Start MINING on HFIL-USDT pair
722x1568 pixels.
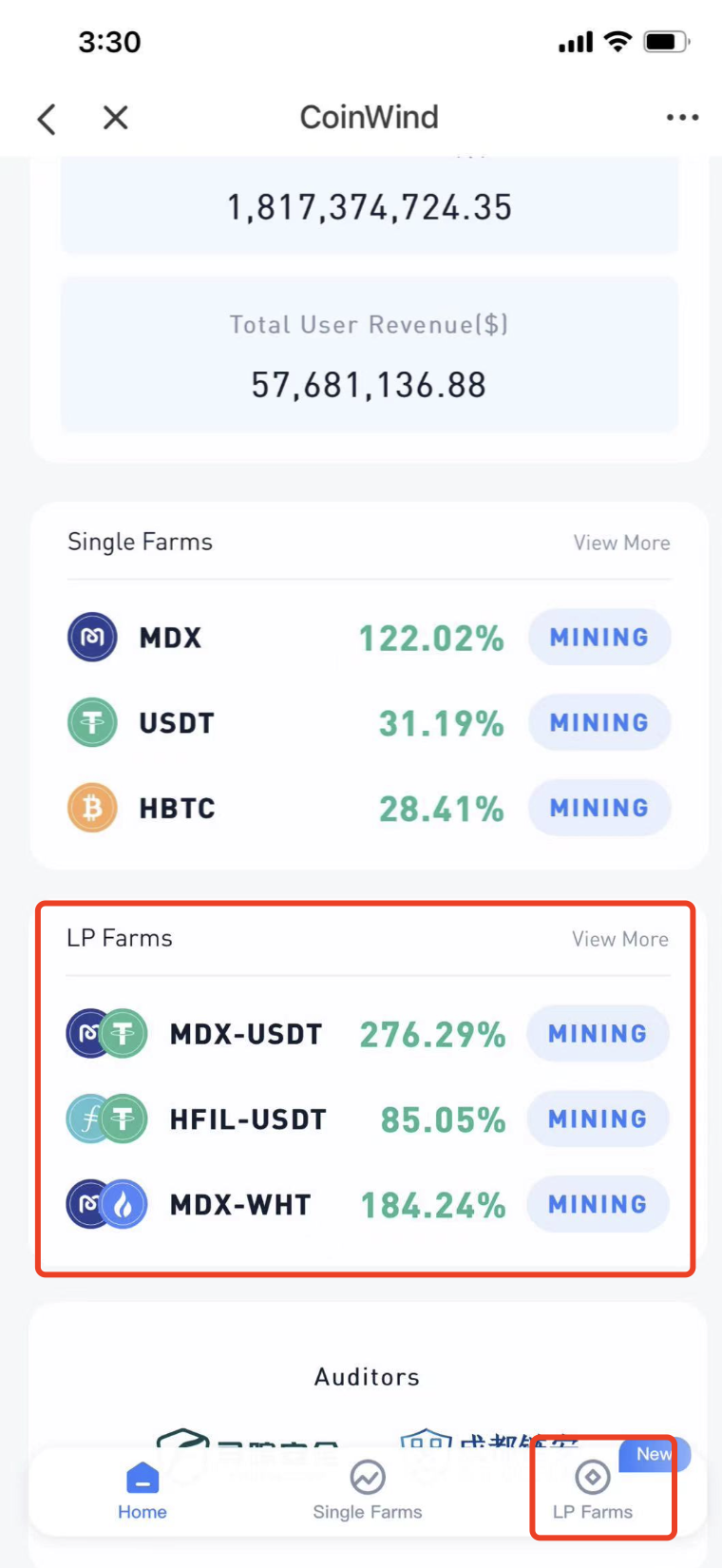[x=598, y=1119]
